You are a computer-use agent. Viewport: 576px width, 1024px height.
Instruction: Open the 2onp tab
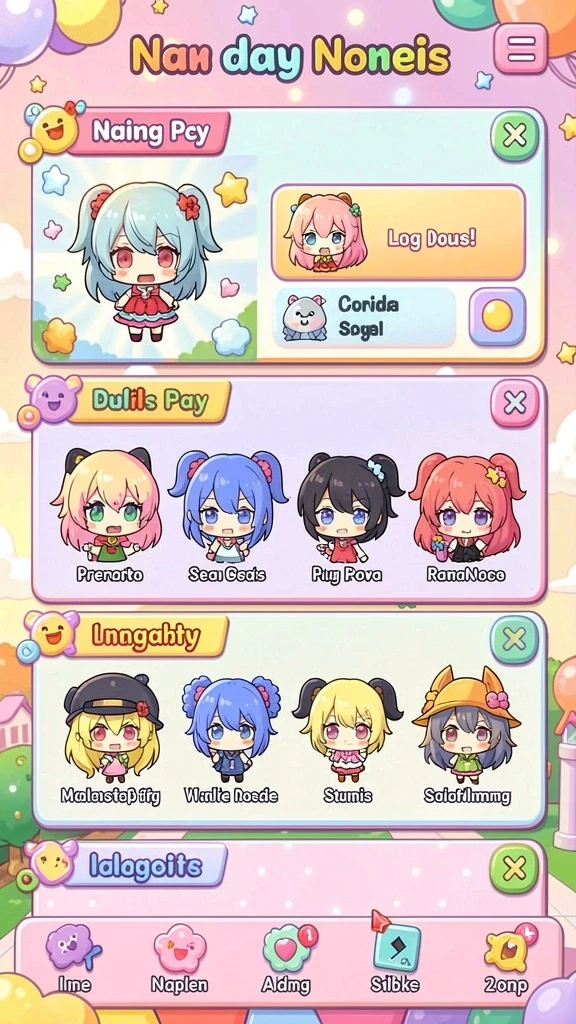507,959
